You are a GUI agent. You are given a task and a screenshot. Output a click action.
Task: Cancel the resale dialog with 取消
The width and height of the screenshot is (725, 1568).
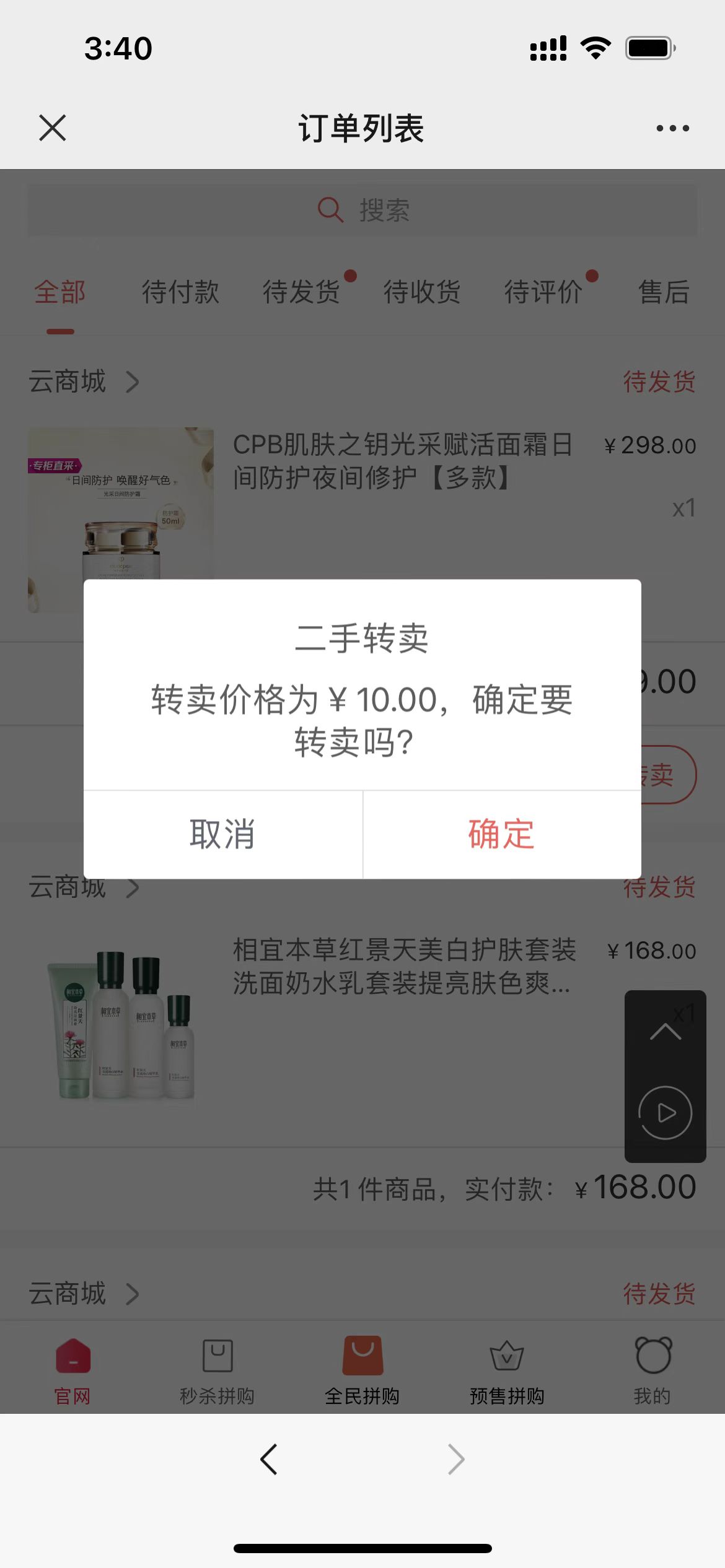222,834
